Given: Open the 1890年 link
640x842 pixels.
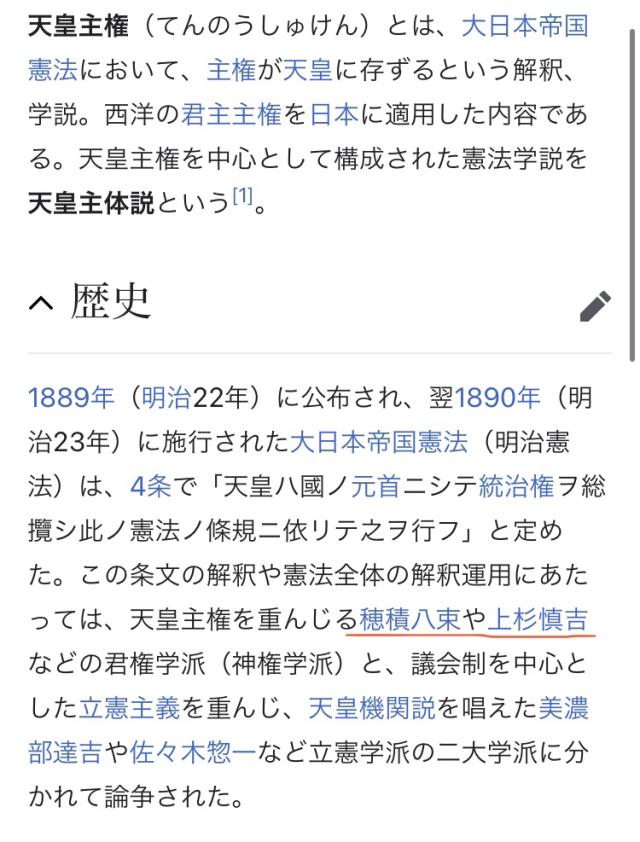Looking at the screenshot, I should [x=498, y=398].
